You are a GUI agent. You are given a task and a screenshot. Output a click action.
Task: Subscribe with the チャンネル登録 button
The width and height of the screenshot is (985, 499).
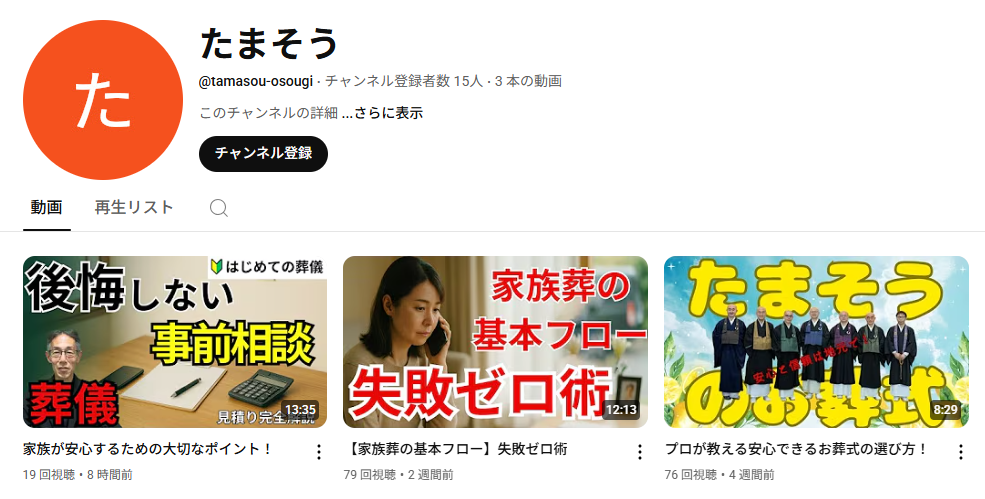point(263,153)
